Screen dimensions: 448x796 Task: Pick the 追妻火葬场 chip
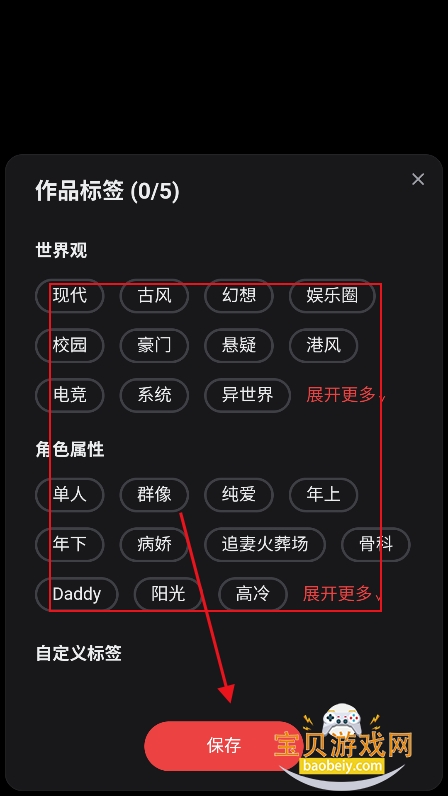(x=265, y=544)
